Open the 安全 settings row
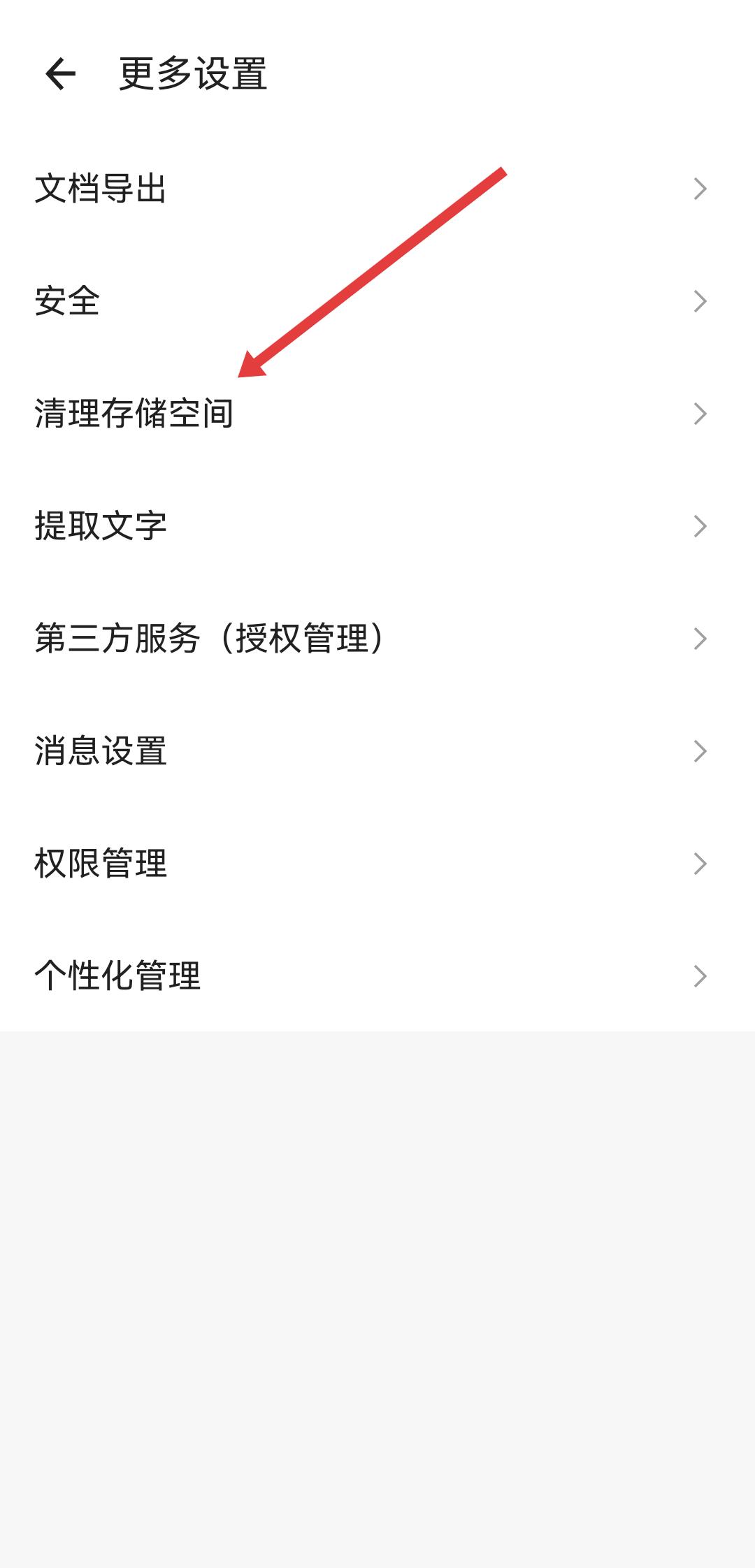Viewport: 755px width, 1568px height. click(68, 301)
